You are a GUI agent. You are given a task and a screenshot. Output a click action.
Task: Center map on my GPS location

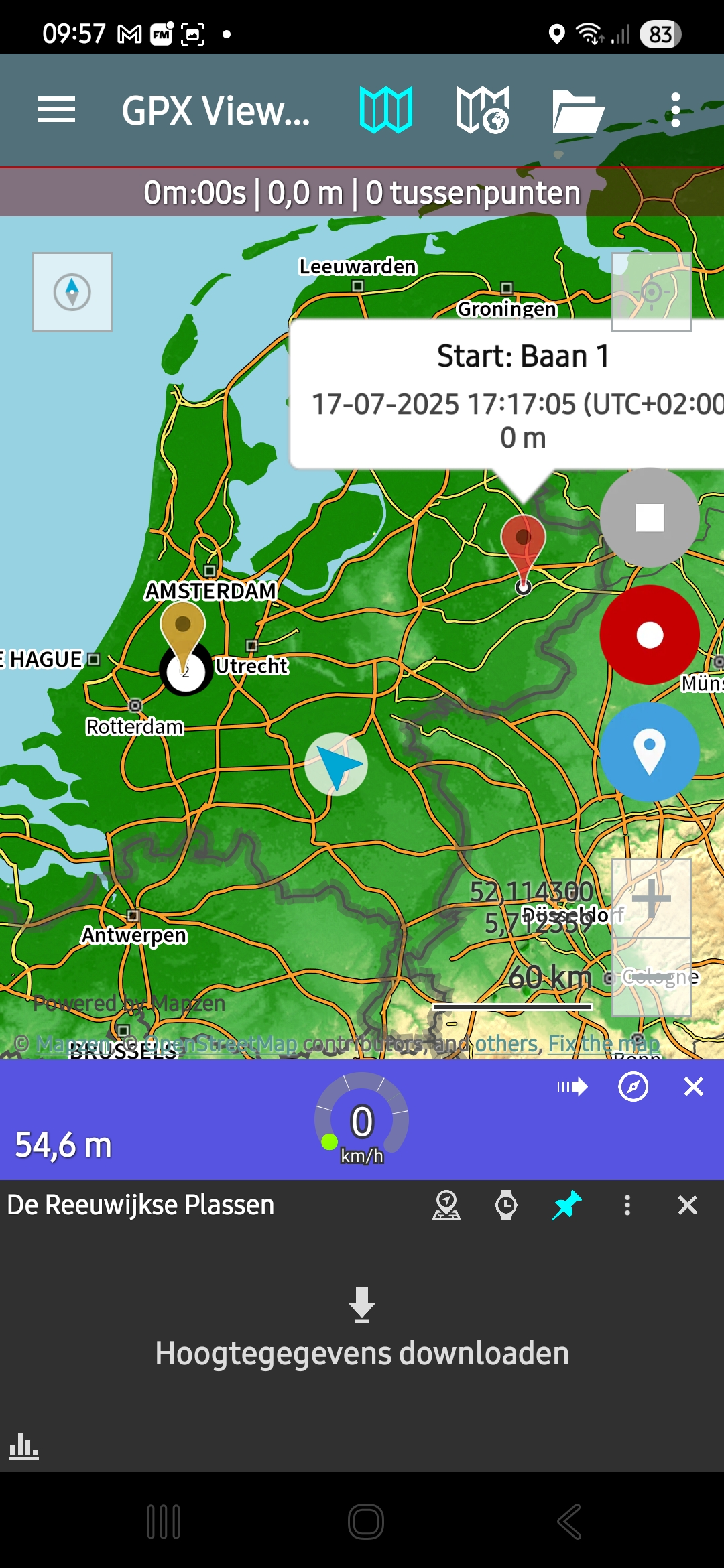point(651,292)
